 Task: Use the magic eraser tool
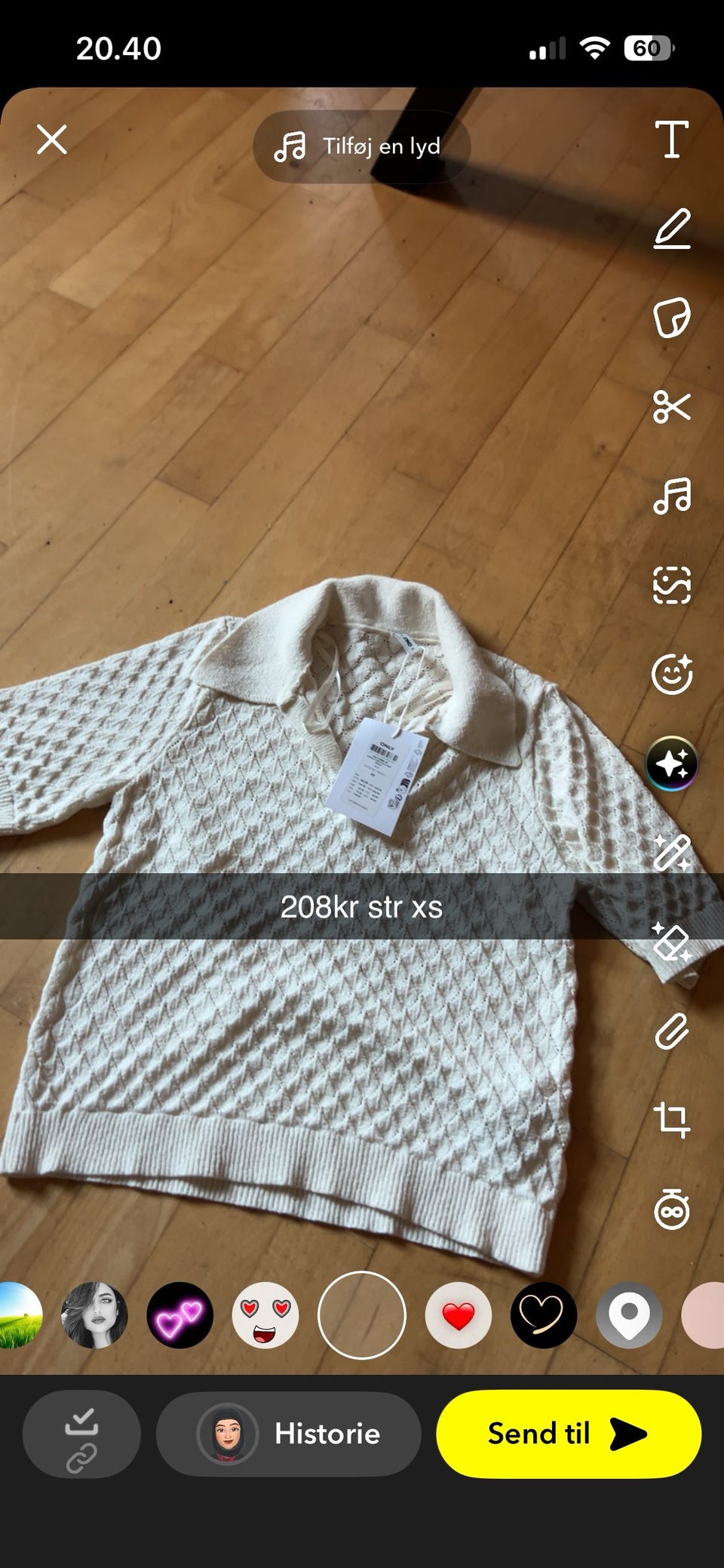pyautogui.click(x=672, y=941)
